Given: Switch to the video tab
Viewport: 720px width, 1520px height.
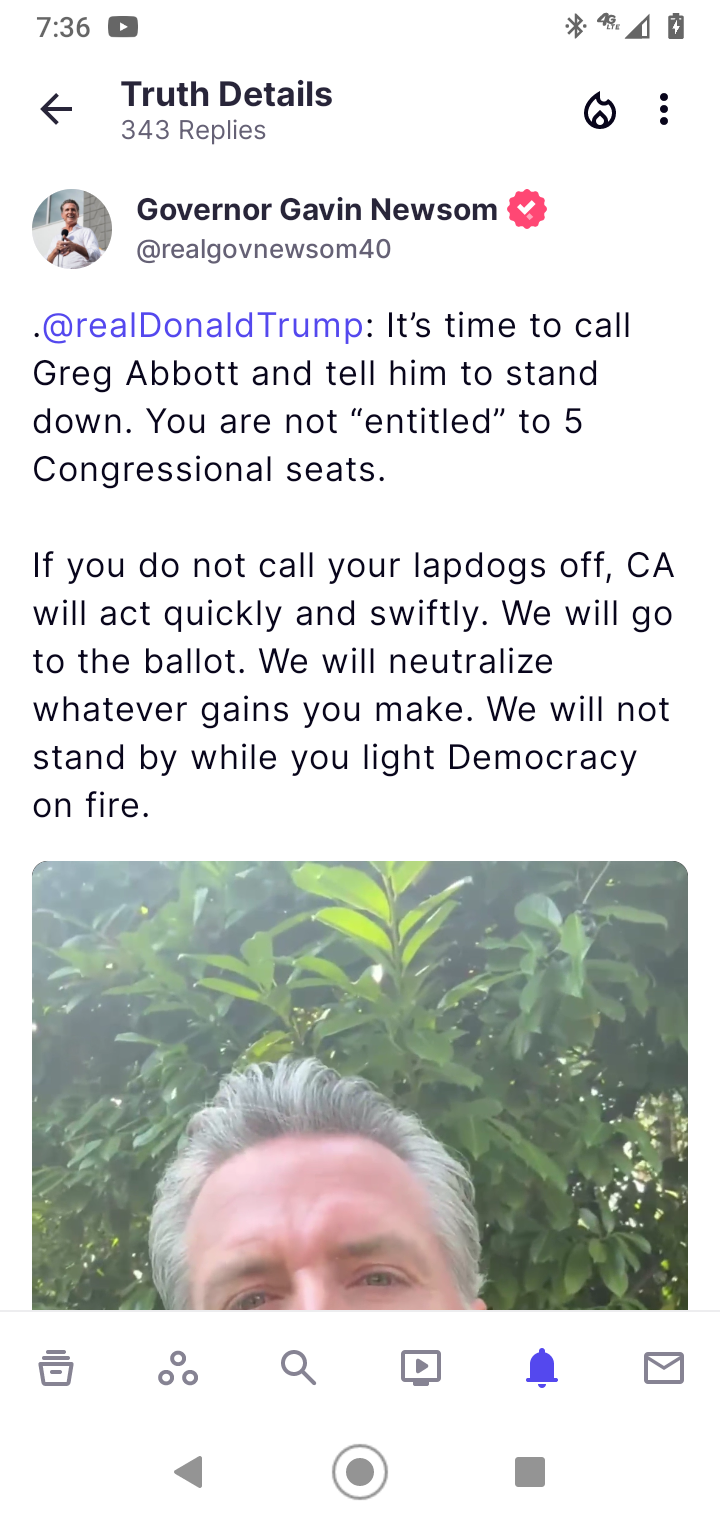Looking at the screenshot, I should pos(421,1367).
